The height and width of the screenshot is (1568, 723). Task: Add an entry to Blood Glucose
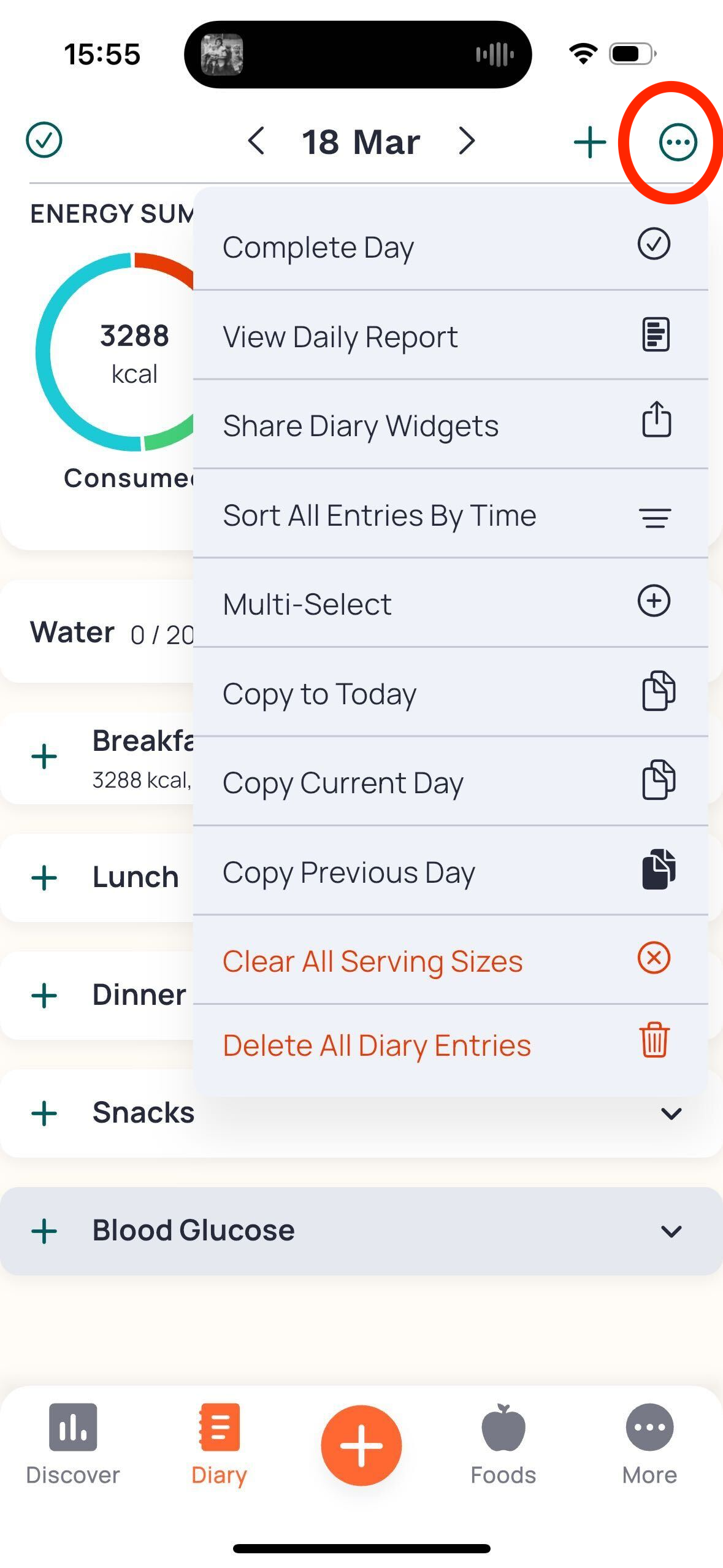44,1231
